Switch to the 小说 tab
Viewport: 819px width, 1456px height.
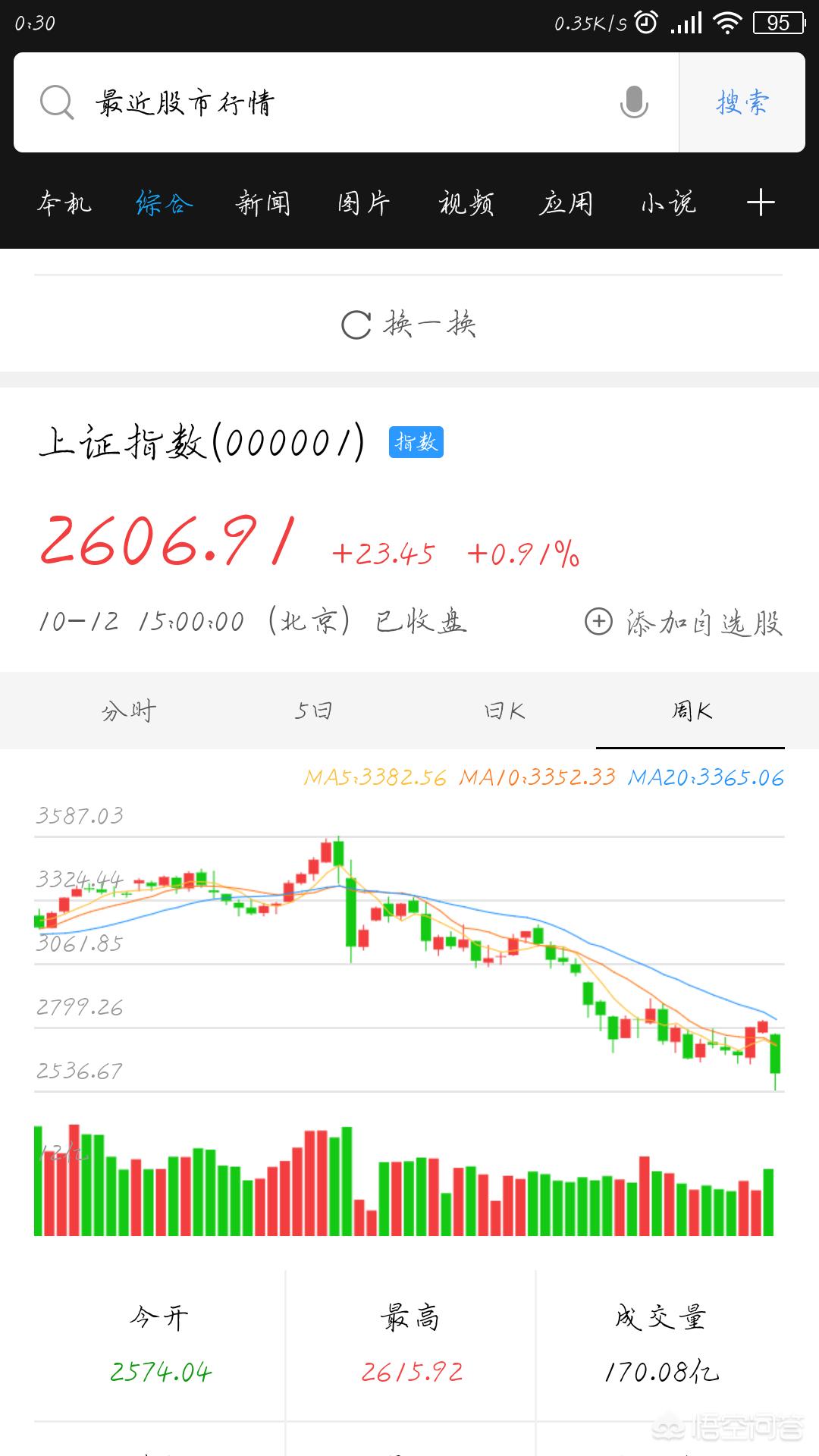coord(668,203)
